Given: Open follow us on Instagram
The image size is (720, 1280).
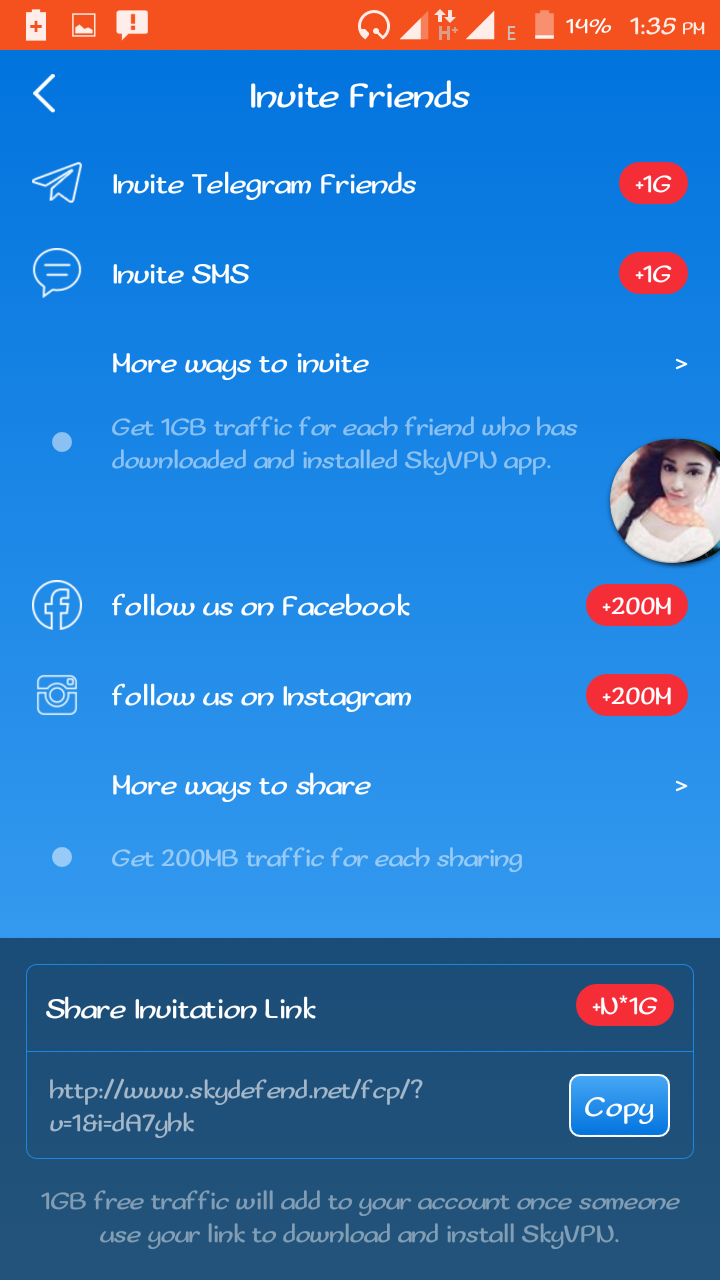Looking at the screenshot, I should point(261,696).
